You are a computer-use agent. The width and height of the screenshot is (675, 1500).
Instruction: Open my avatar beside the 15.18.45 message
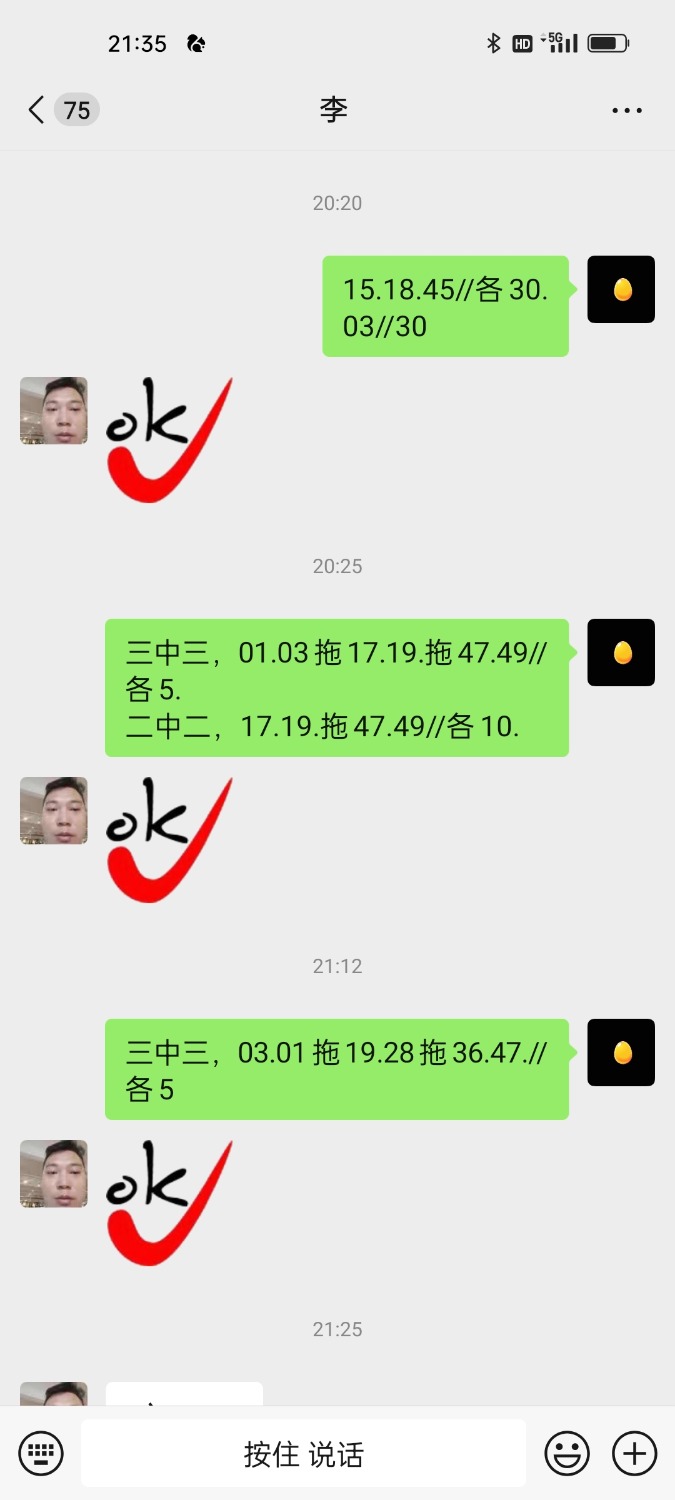[620, 289]
